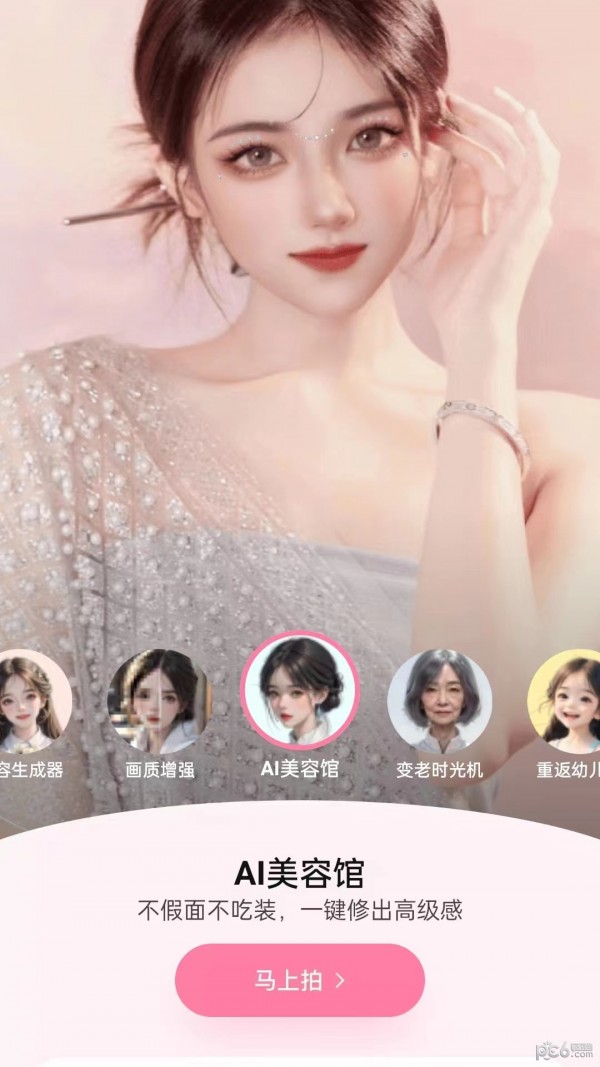
Task: Switch to the 变老时光机 effect
Action: point(439,702)
